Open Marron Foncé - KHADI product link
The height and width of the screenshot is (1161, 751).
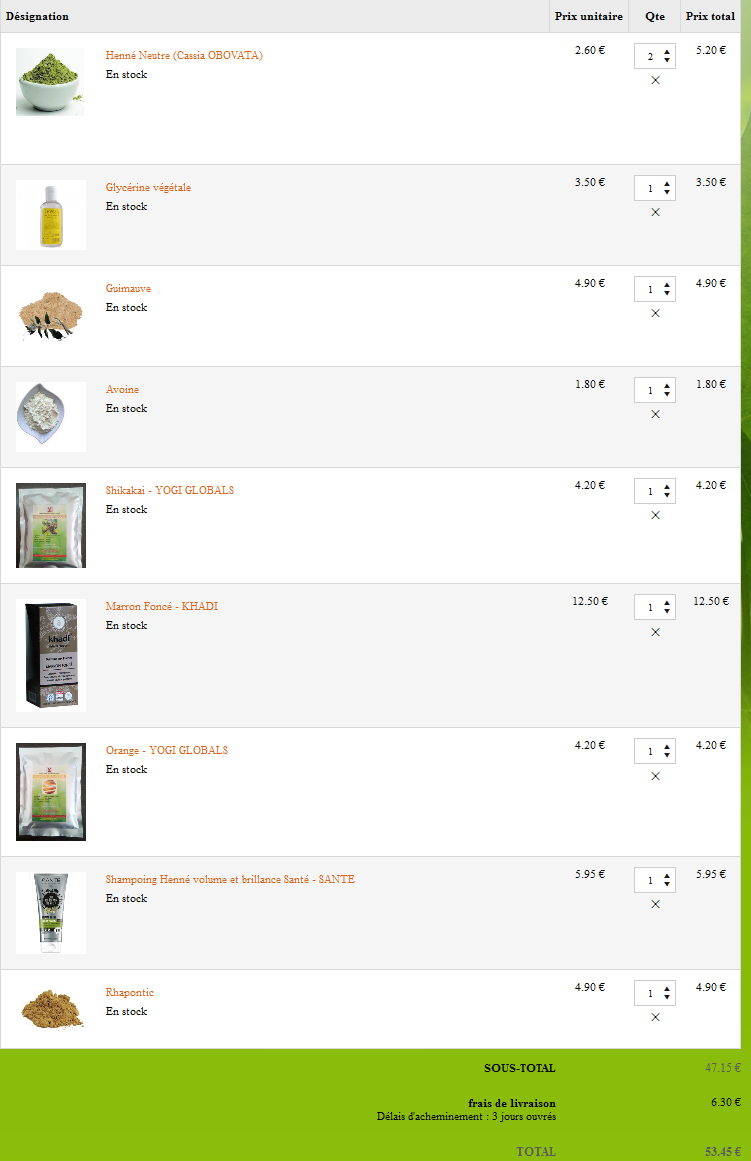161,607
